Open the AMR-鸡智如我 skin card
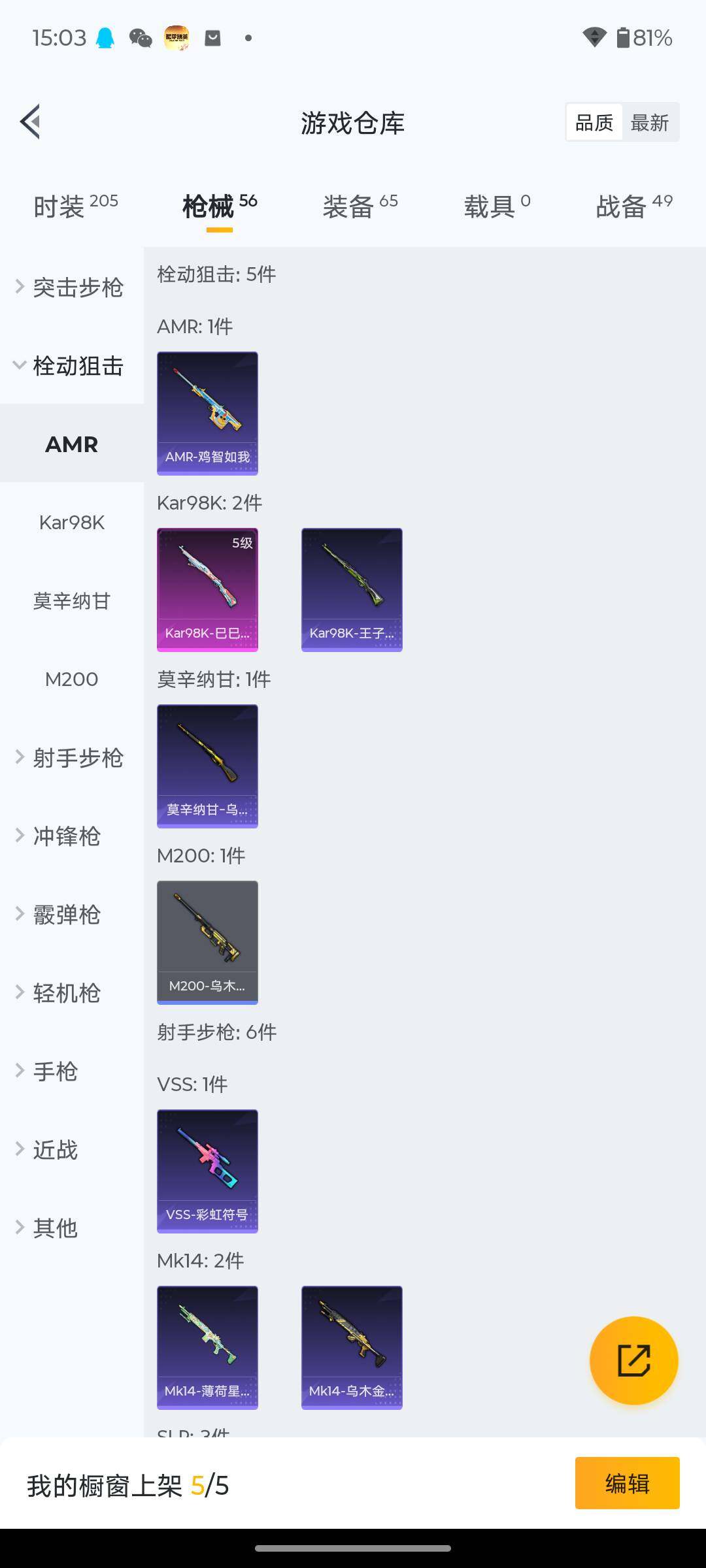The height and width of the screenshot is (1568, 706). pyautogui.click(x=207, y=413)
